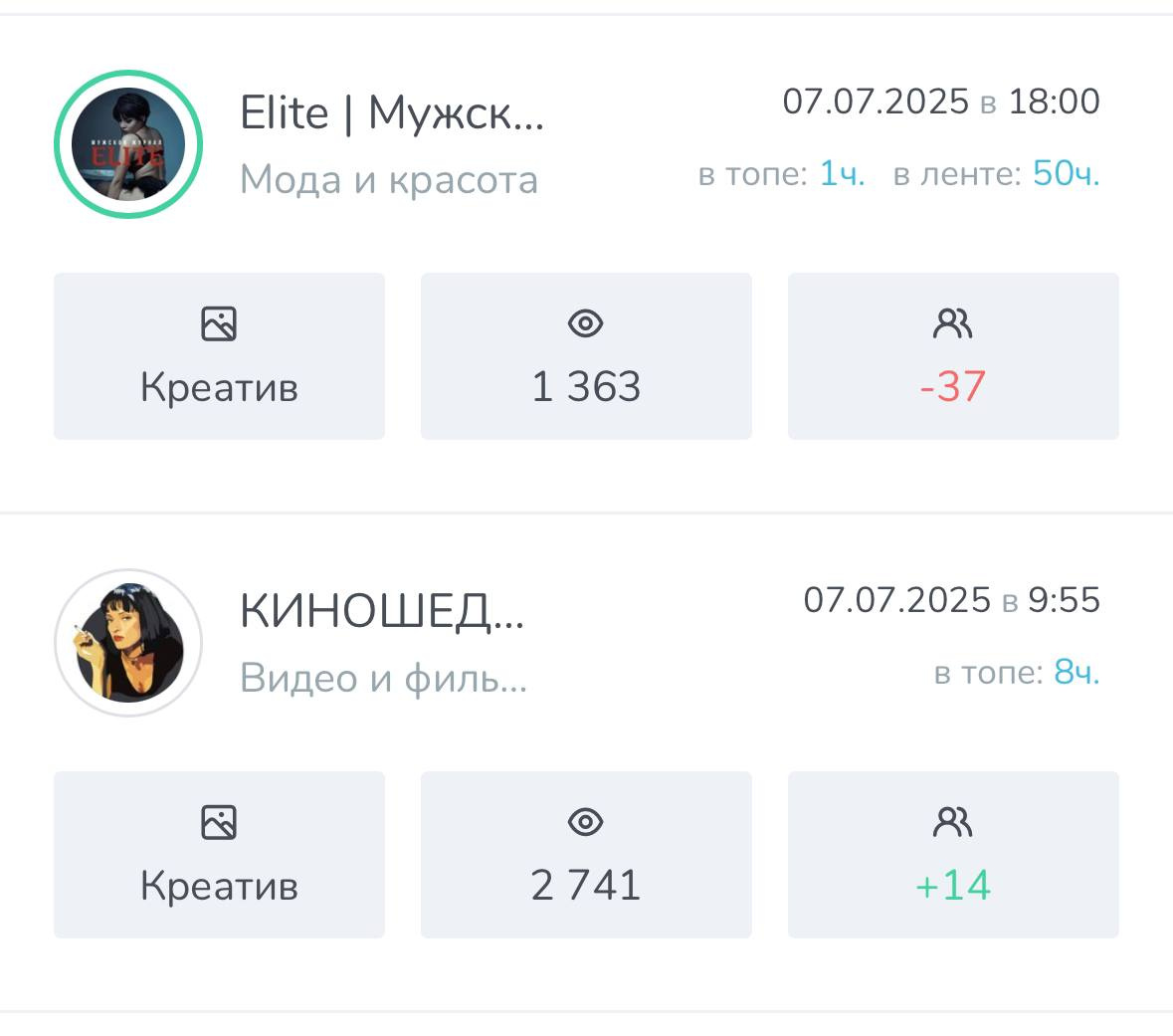The width and height of the screenshot is (1173, 1036).
Task: View the Креатив for the Elite channel
Action: [219, 356]
